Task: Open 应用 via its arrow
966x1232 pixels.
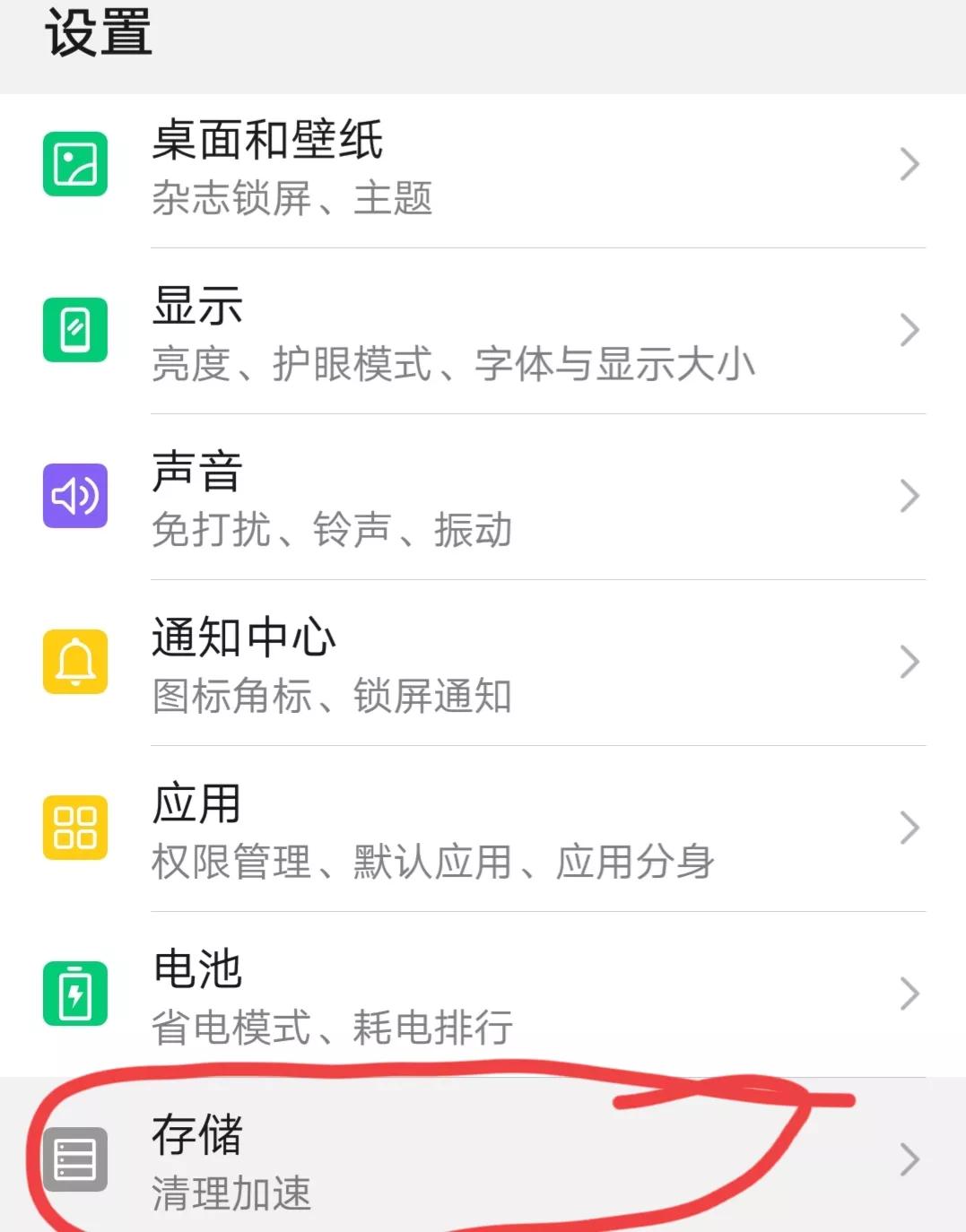Action: coord(909,828)
